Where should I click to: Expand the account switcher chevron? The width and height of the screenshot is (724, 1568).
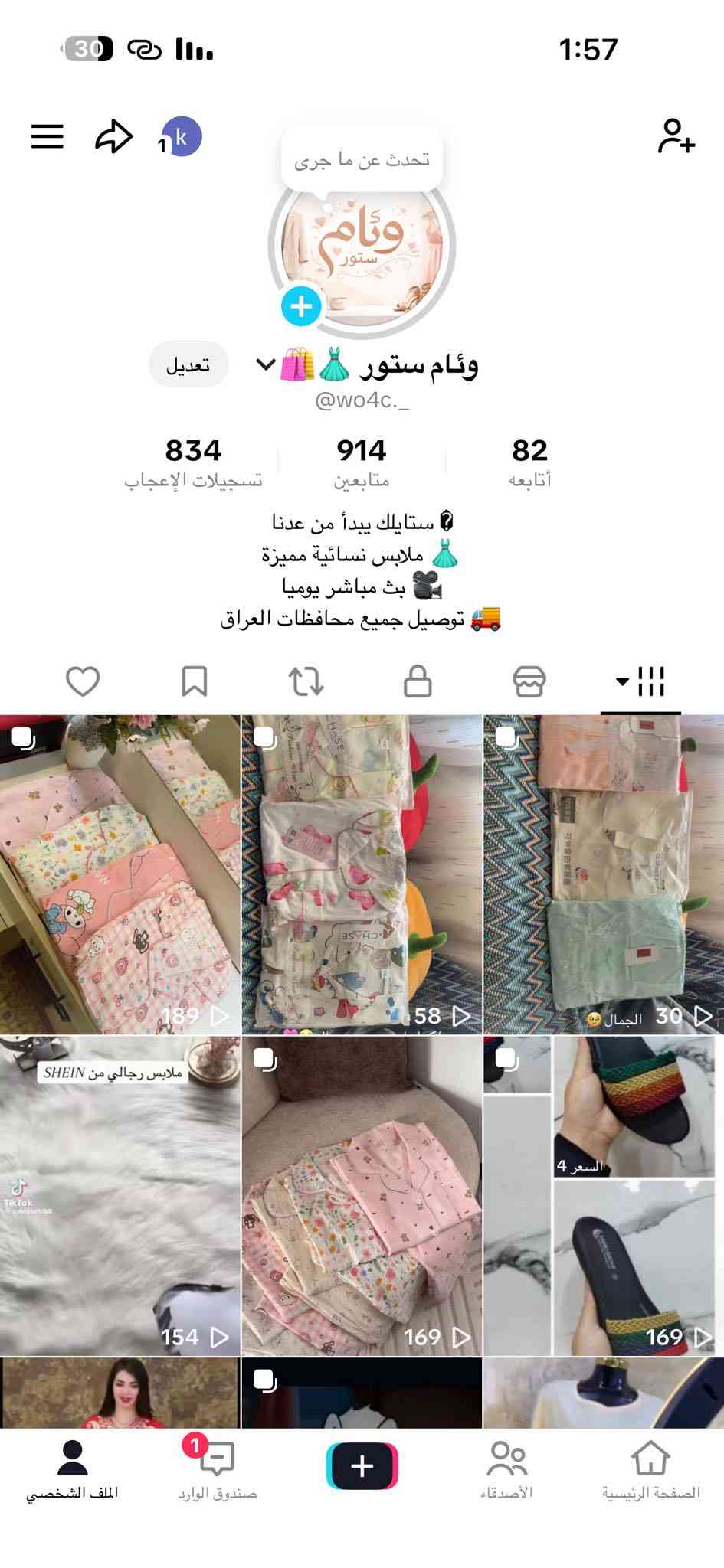click(x=265, y=364)
